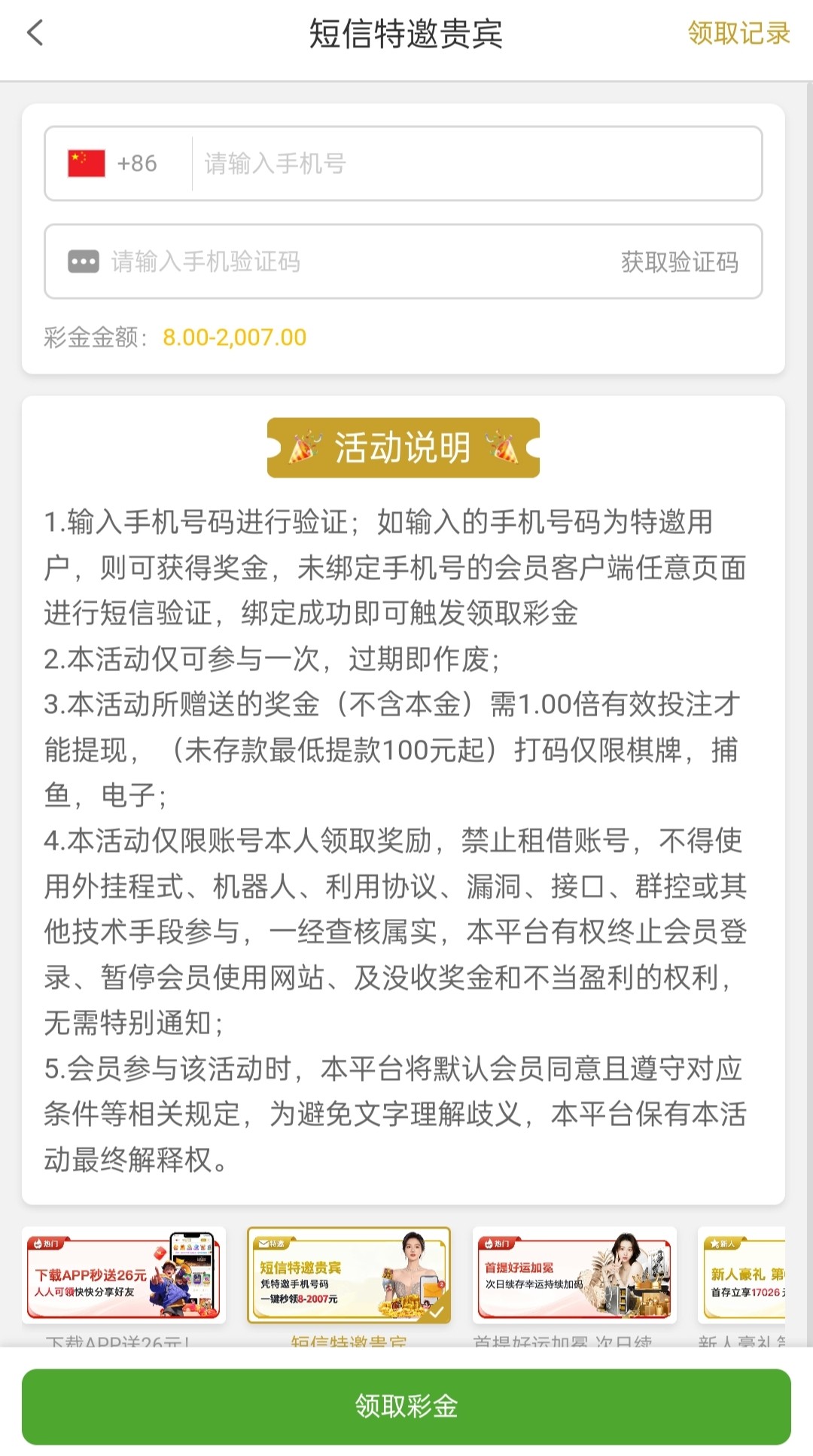The width and height of the screenshot is (813, 1456).
Task: Open the 新人豪礼 promo card
Action: click(x=744, y=1275)
